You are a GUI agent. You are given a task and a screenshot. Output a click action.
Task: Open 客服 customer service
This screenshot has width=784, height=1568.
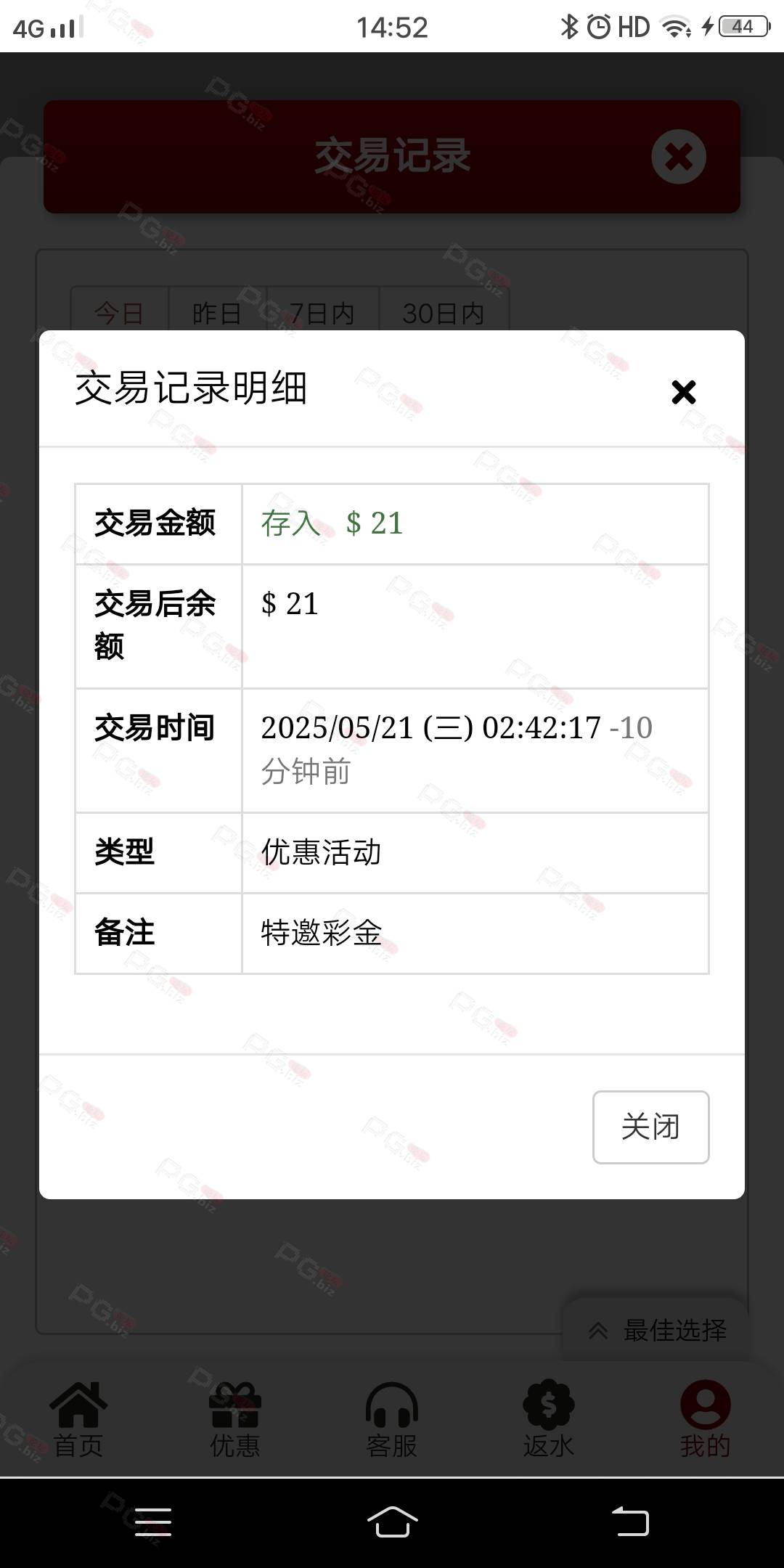(392, 1419)
